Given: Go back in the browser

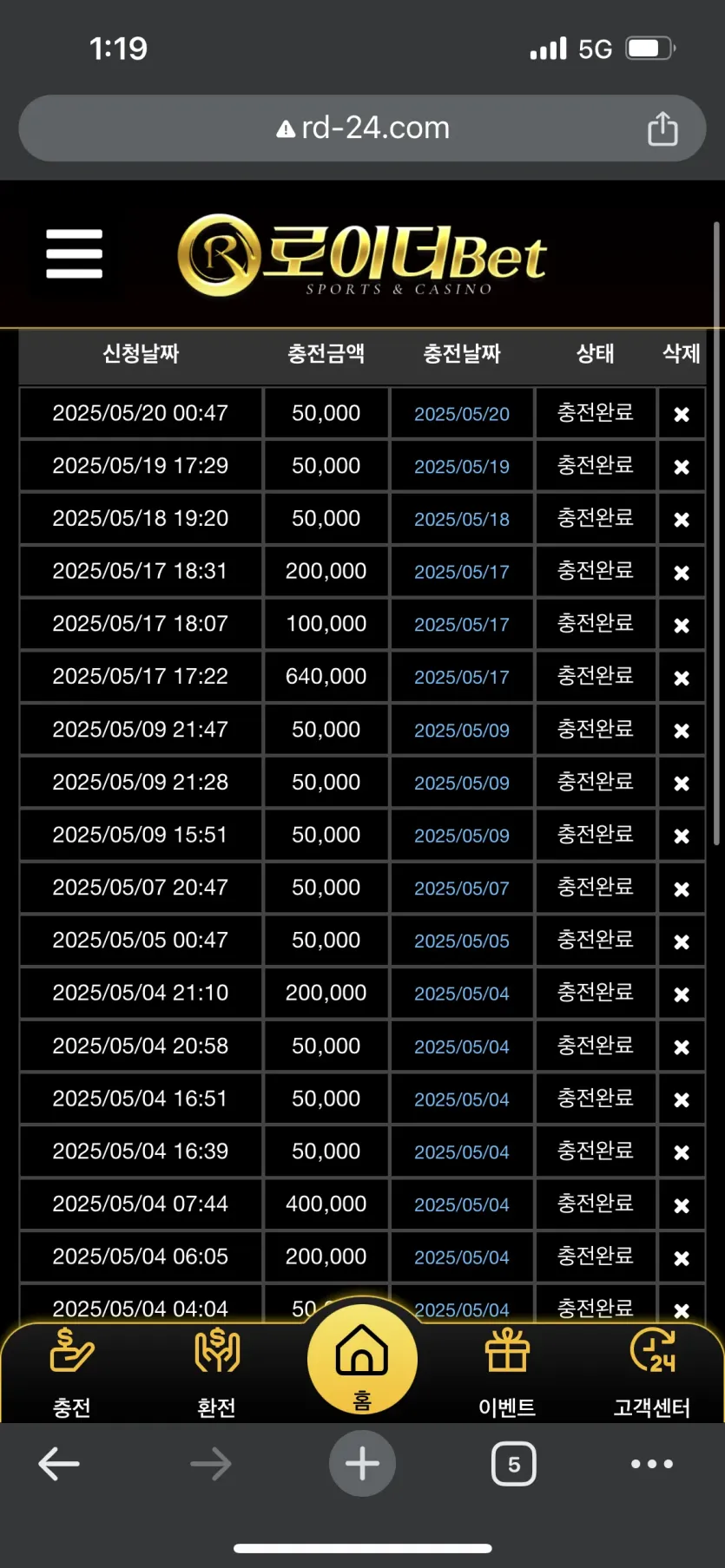Looking at the screenshot, I should [x=59, y=1464].
